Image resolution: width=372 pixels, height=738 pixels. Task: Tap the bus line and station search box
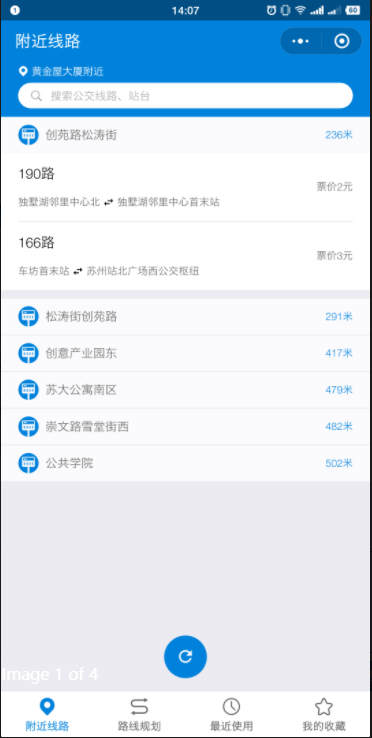pyautogui.click(x=185, y=96)
